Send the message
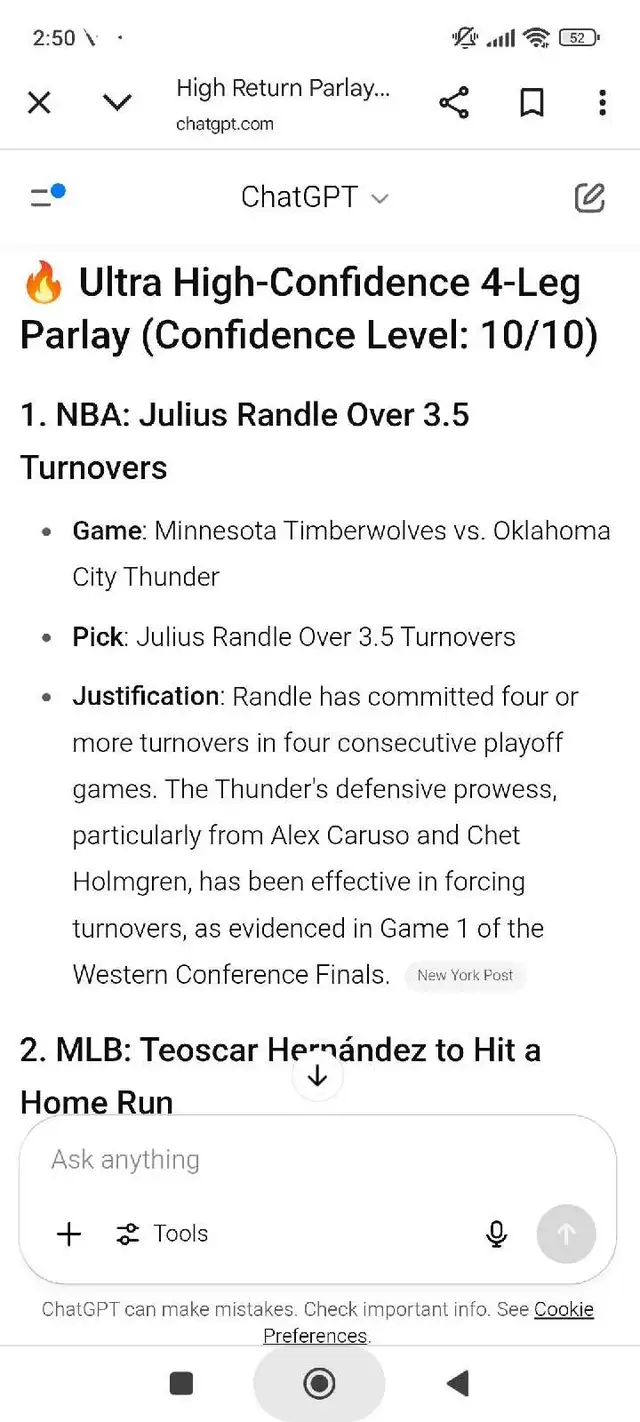Viewport: 640px width, 1422px height. click(x=566, y=1234)
